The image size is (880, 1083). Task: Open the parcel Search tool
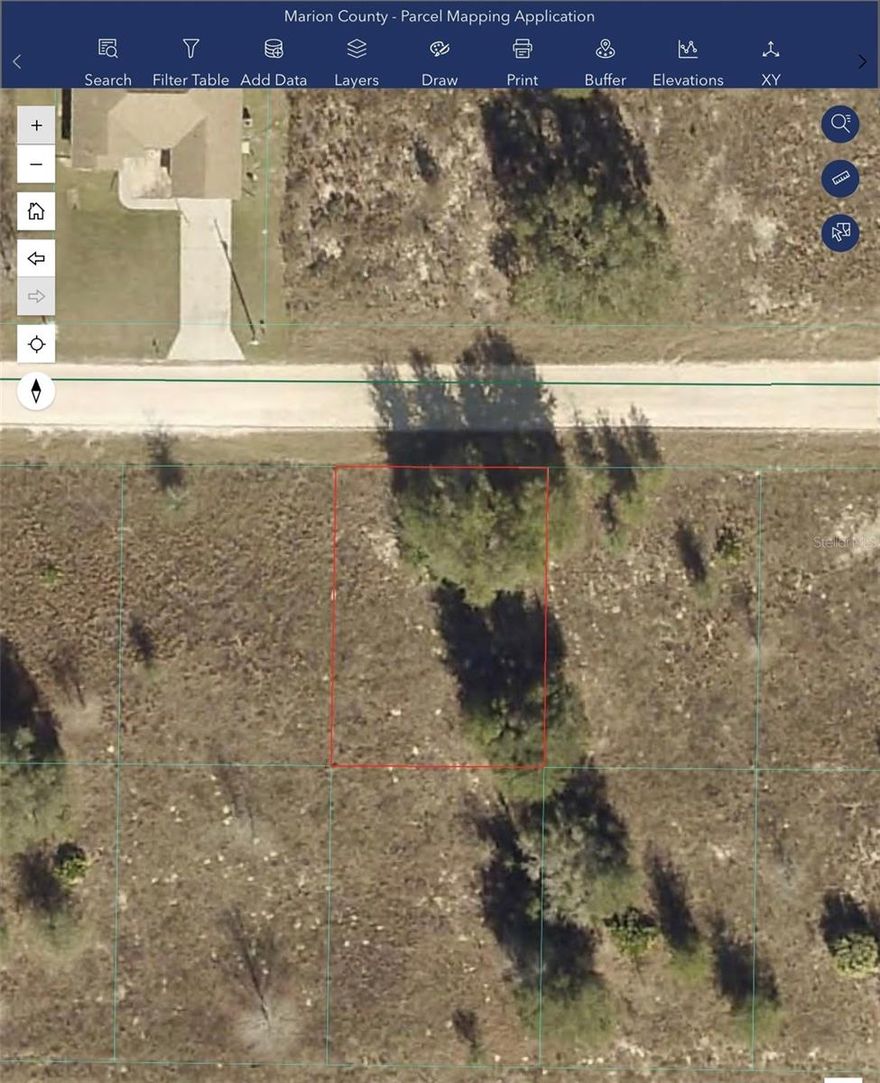tap(107, 60)
